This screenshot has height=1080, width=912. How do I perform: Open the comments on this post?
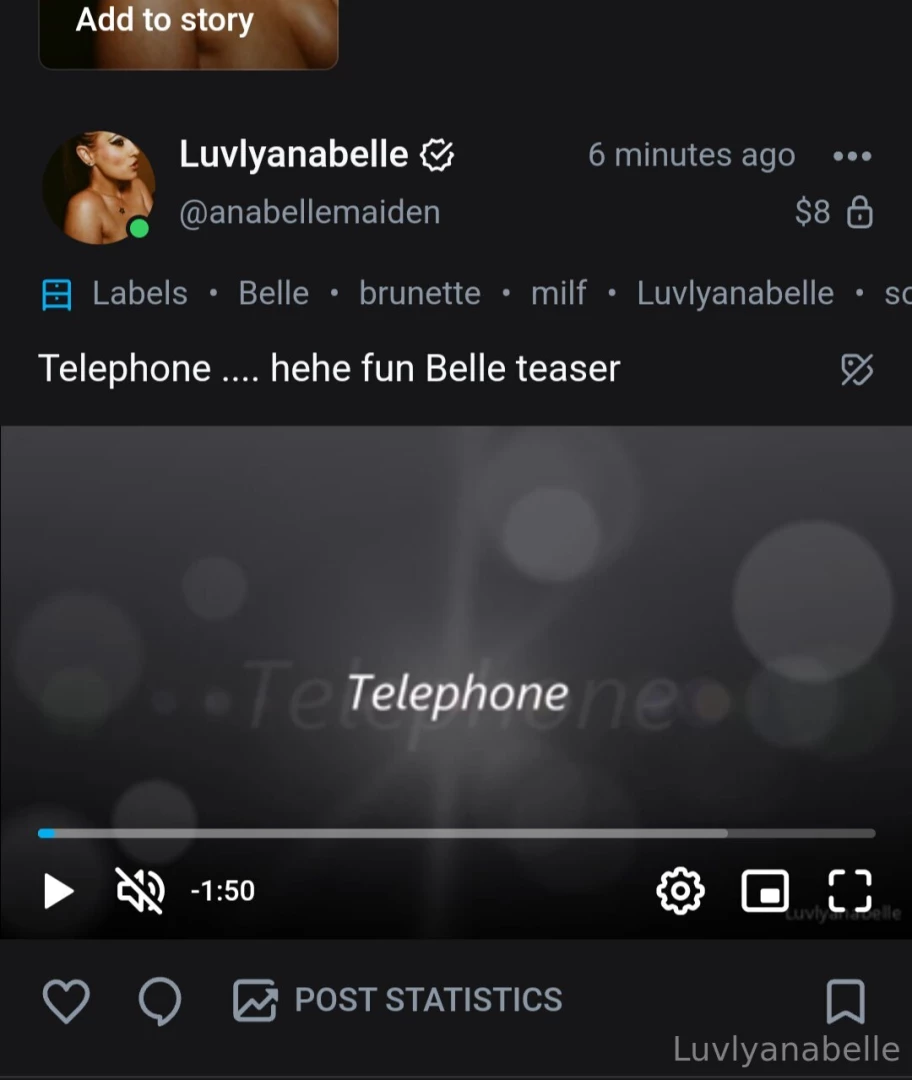(159, 1000)
